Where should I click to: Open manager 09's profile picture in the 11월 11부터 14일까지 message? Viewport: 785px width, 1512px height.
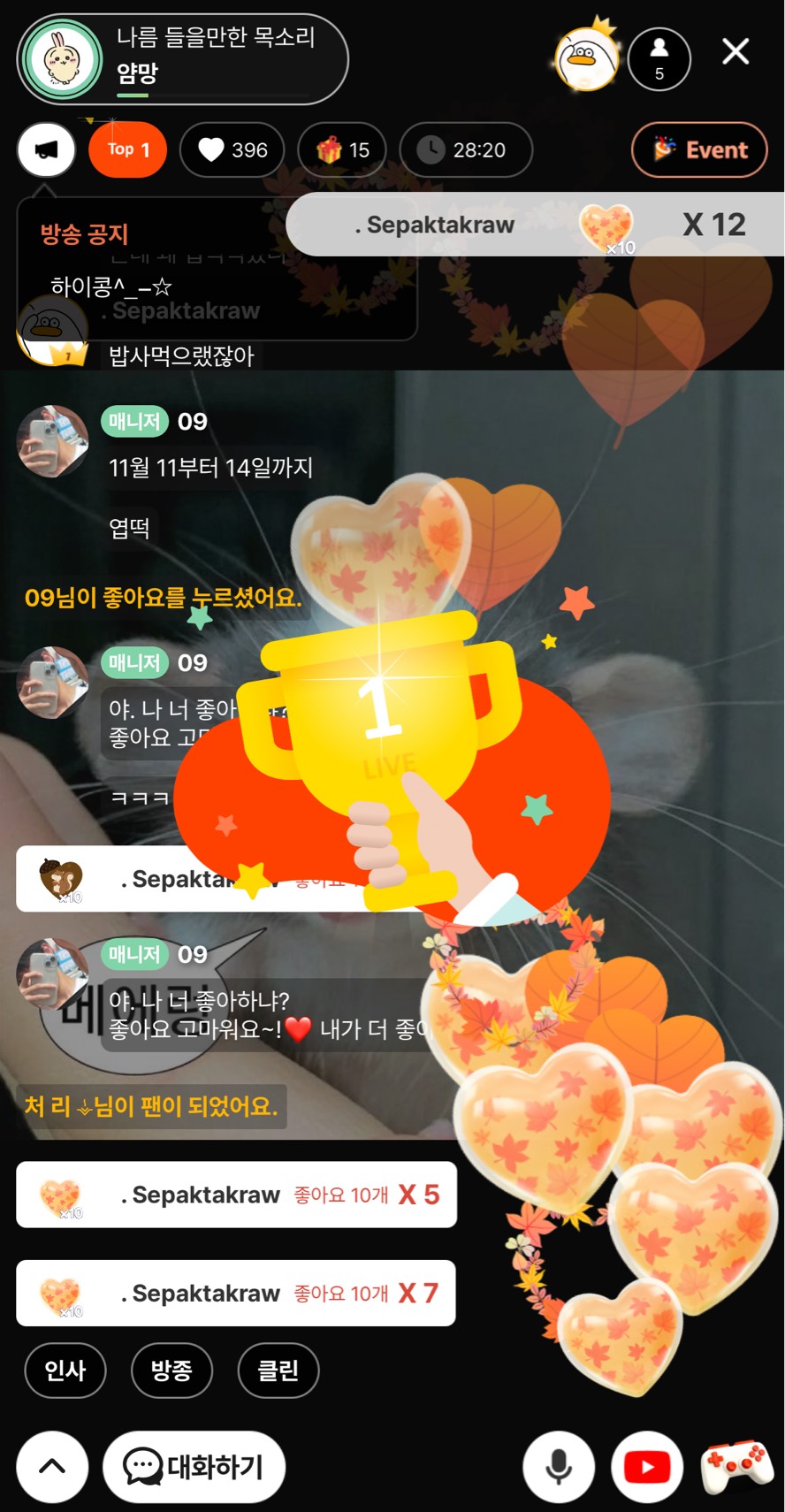[53, 441]
